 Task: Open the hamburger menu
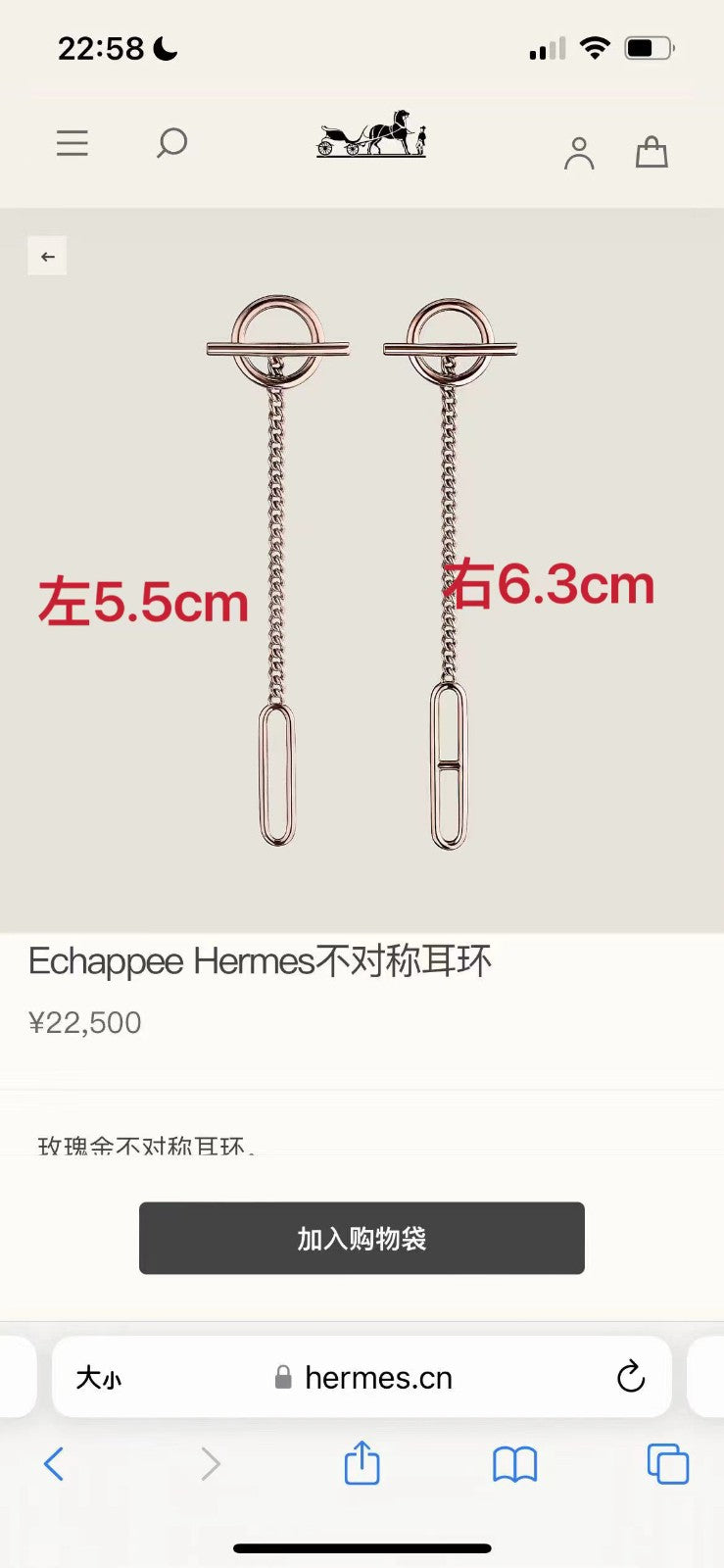point(72,143)
